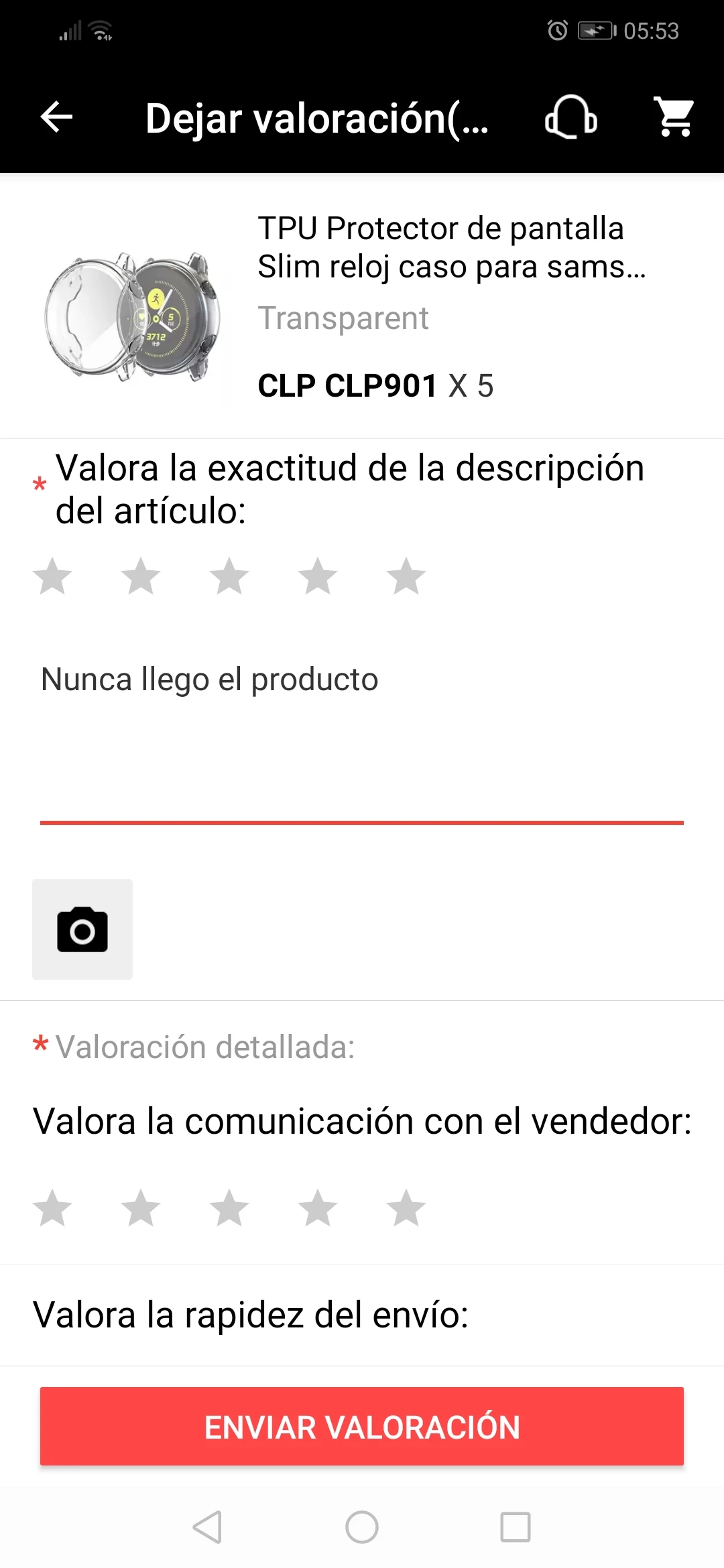The height and width of the screenshot is (1568, 724).
Task: Open recent apps from navigation bar
Action: click(x=516, y=1527)
